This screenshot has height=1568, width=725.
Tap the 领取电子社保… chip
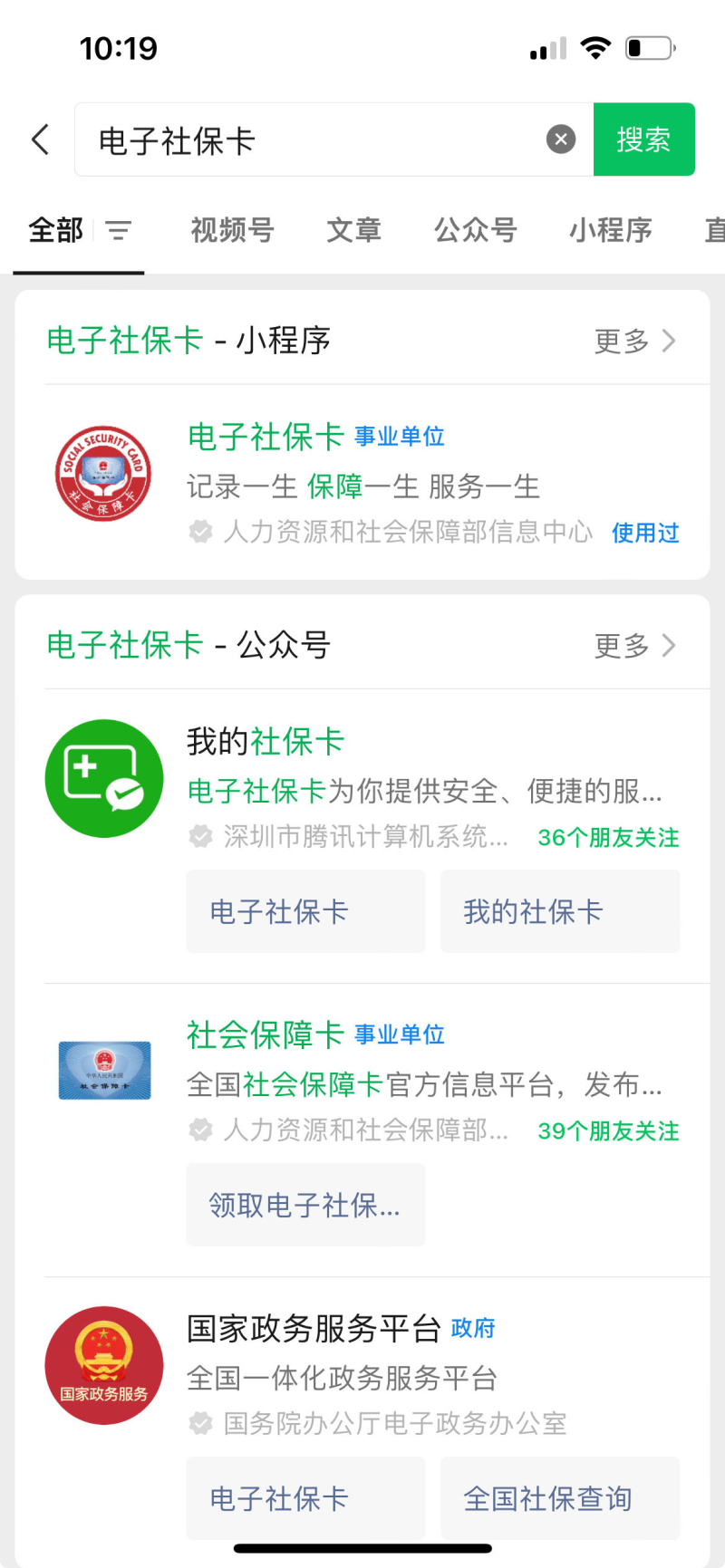[x=305, y=1205]
